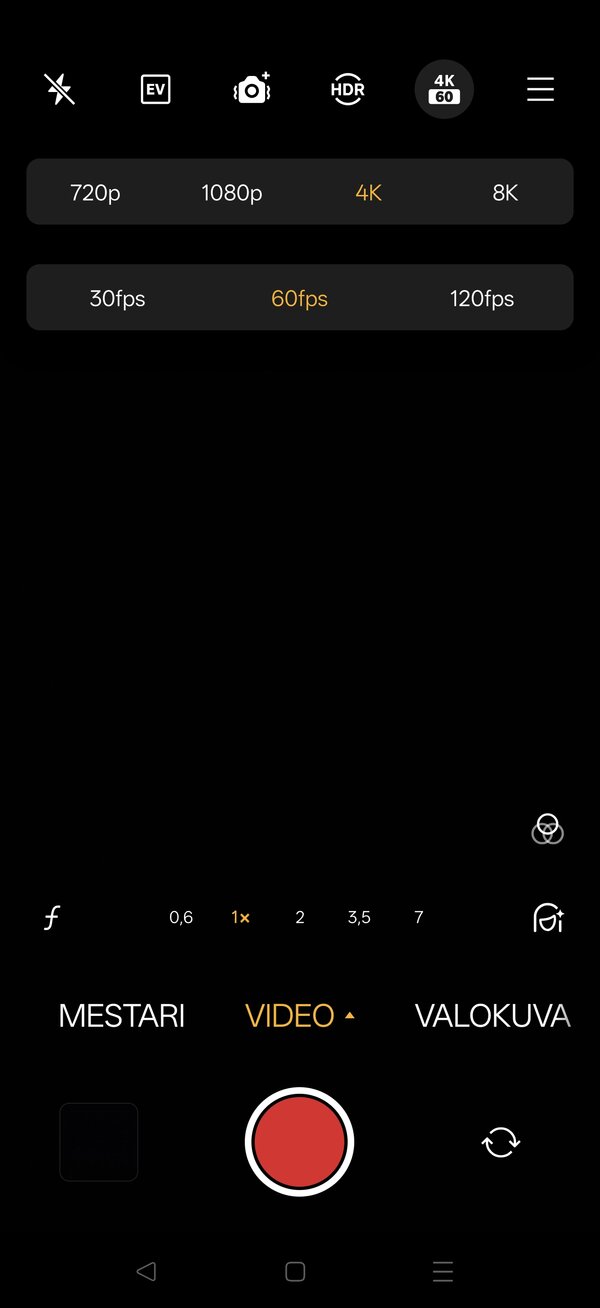Flip to the other camera

[x=500, y=1142]
